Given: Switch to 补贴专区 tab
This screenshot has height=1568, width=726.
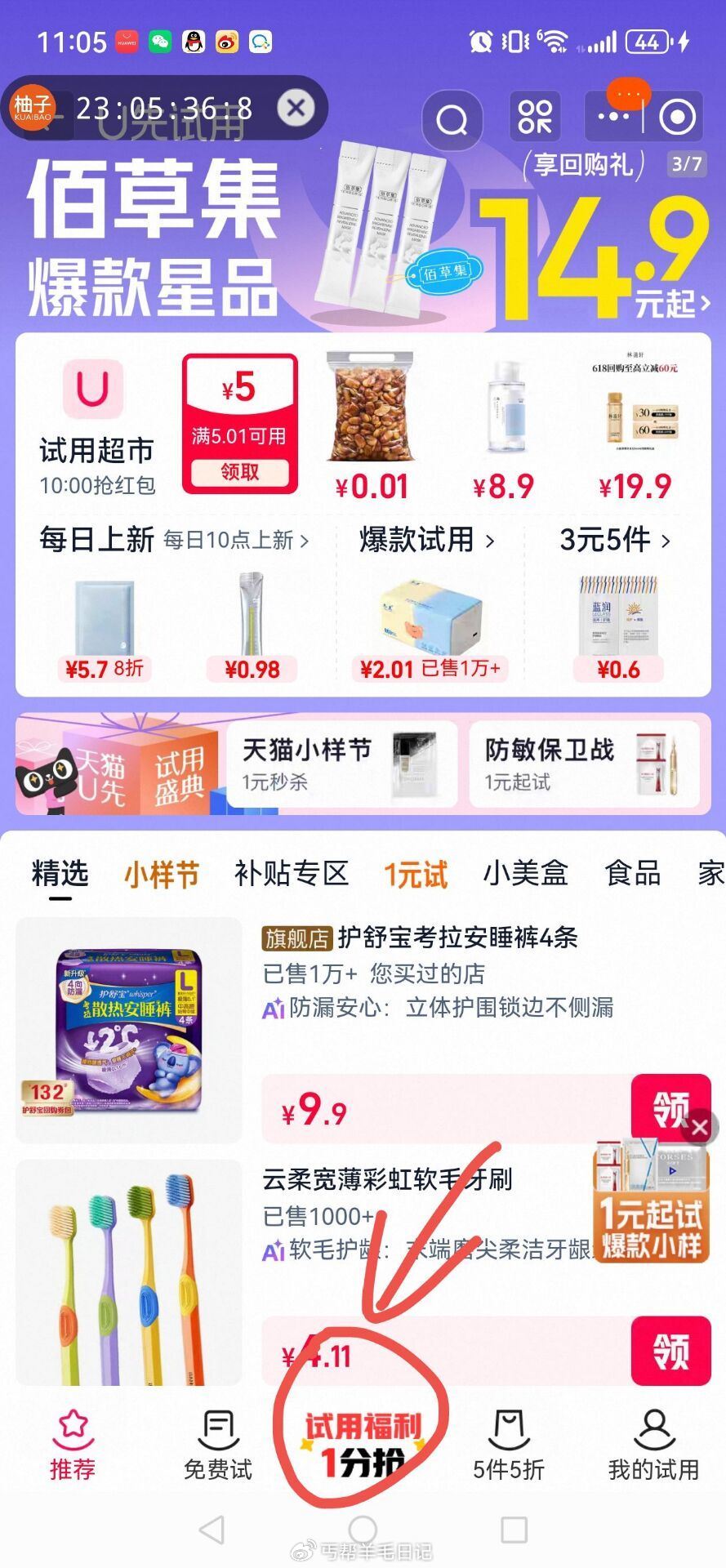Looking at the screenshot, I should pos(291,873).
